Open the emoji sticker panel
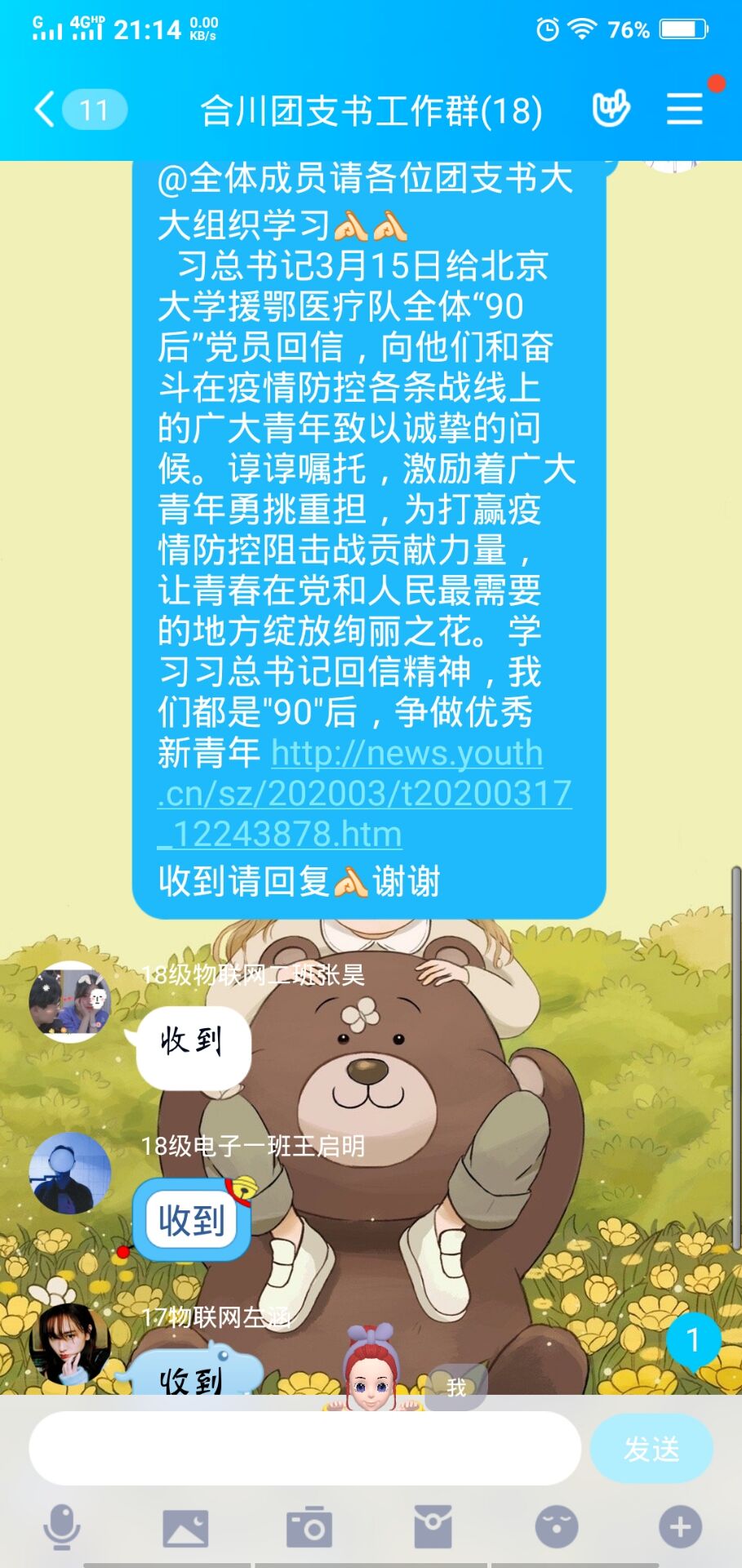This screenshot has width=742, height=1568. 557,1526
